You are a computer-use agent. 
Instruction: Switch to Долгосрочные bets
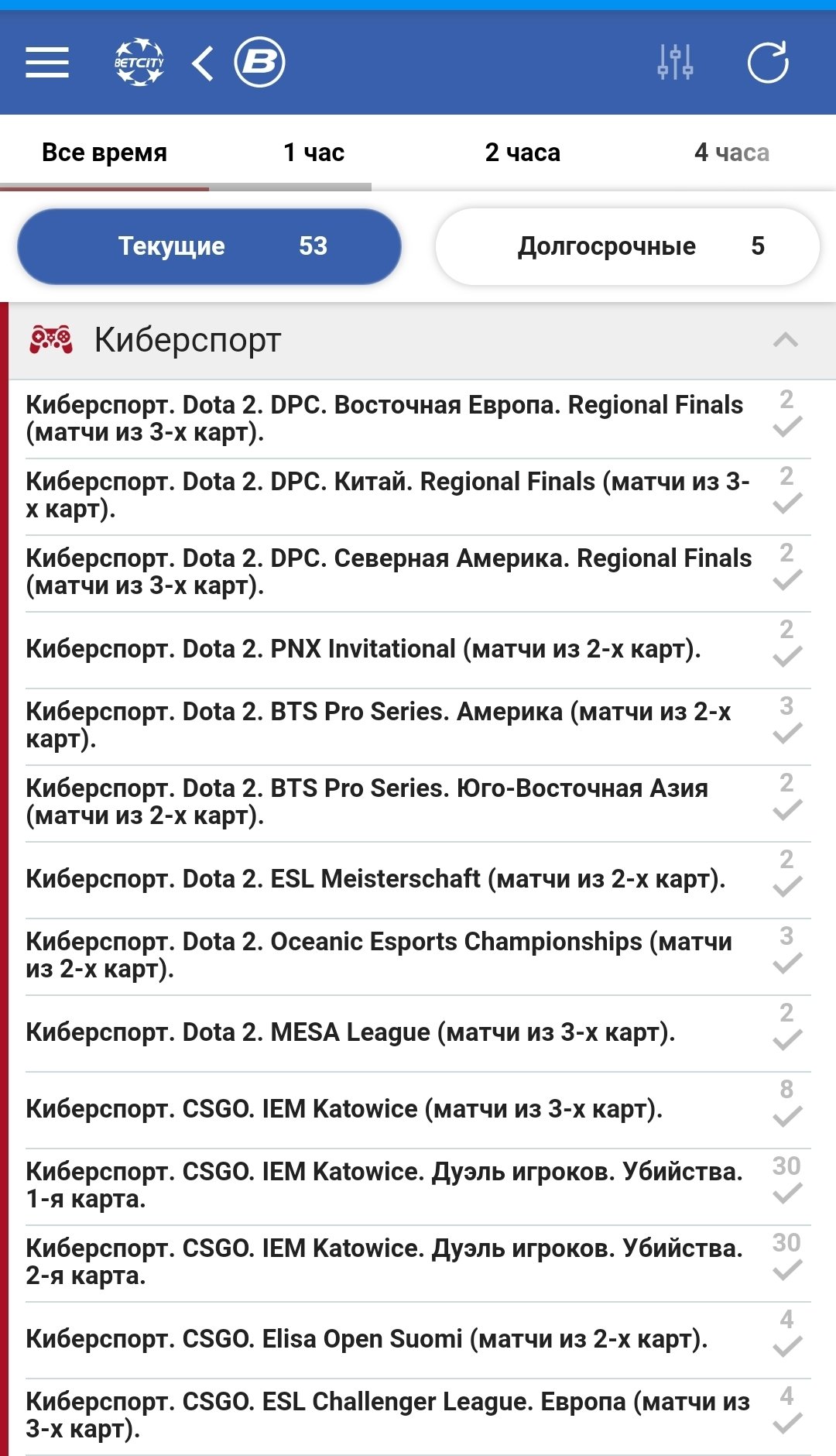[x=627, y=246]
